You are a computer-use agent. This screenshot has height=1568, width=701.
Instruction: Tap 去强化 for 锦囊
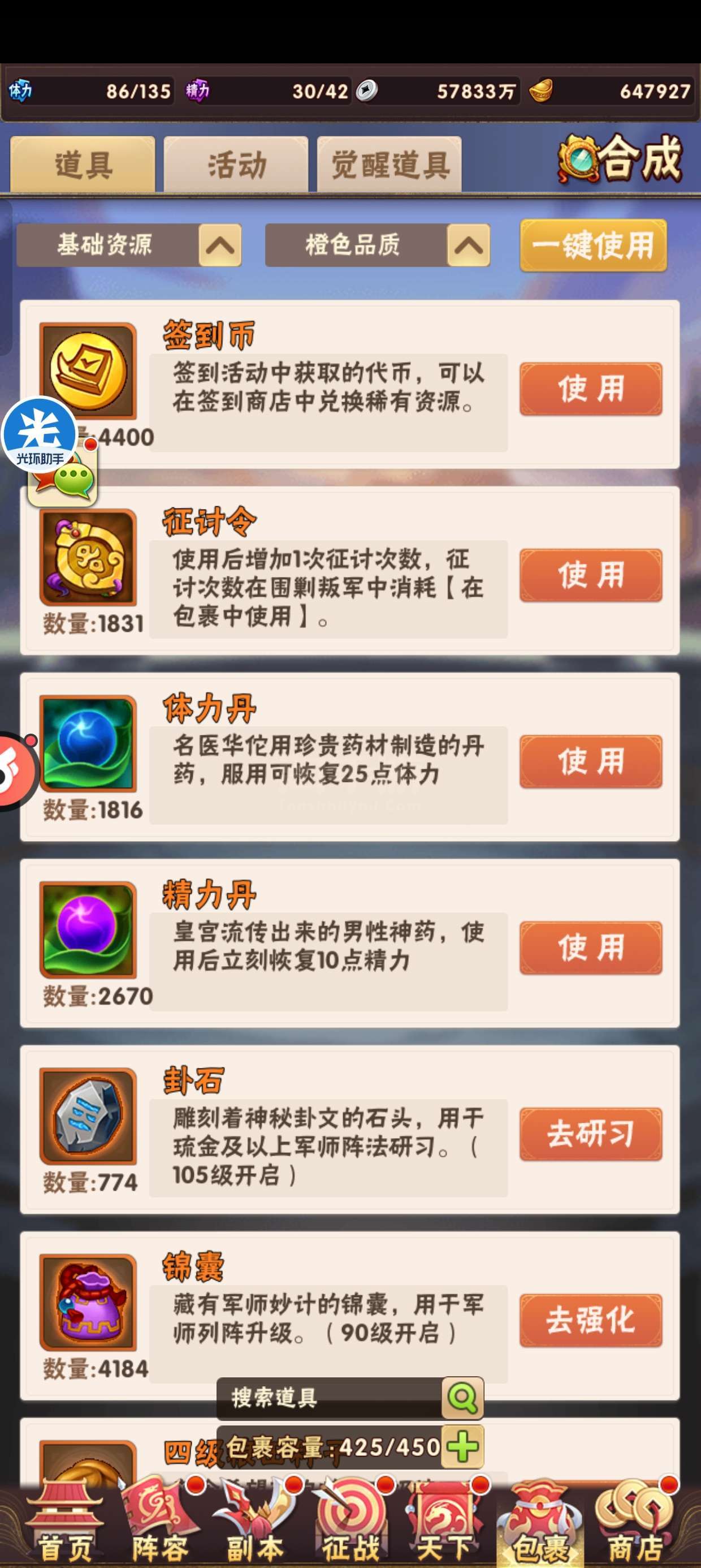click(591, 1321)
